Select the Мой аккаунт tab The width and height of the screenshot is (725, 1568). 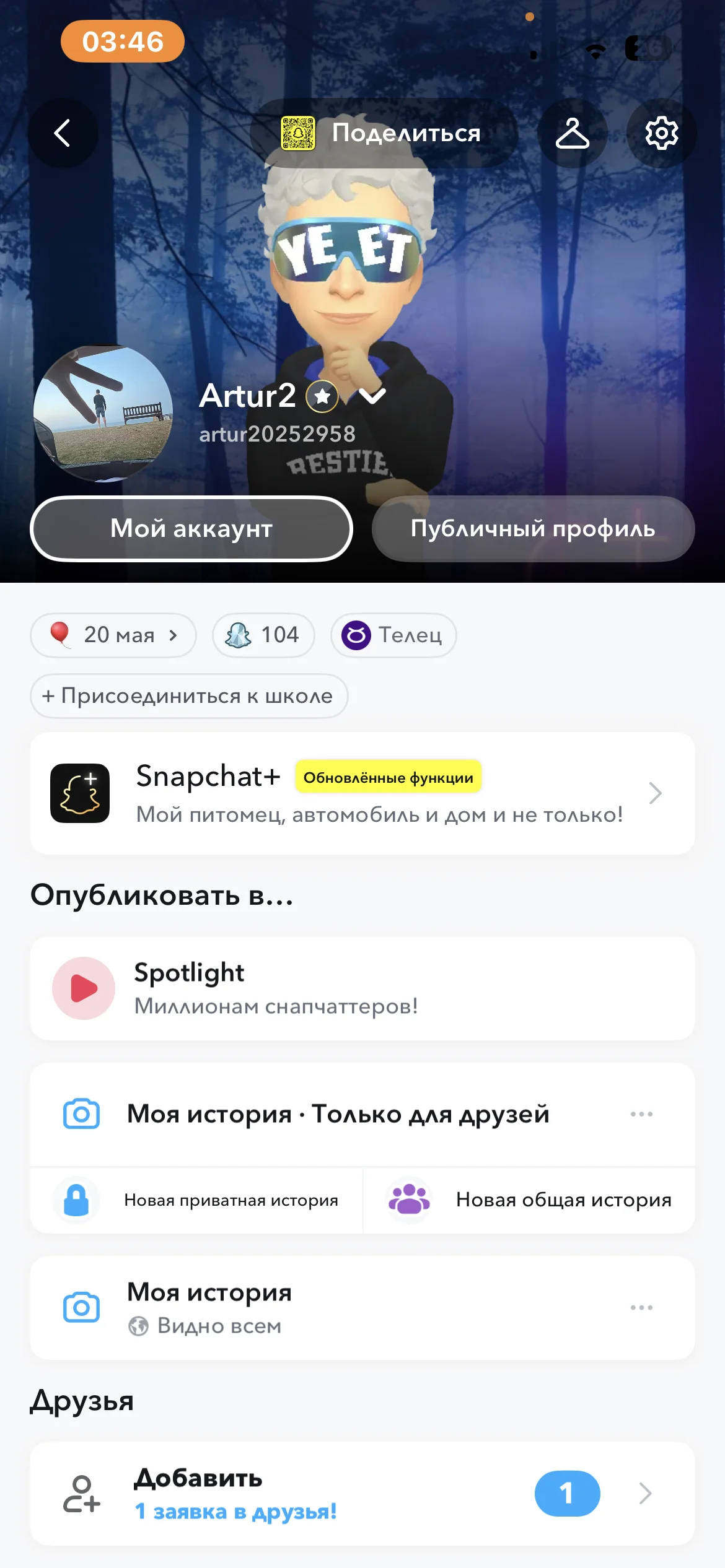(x=191, y=529)
